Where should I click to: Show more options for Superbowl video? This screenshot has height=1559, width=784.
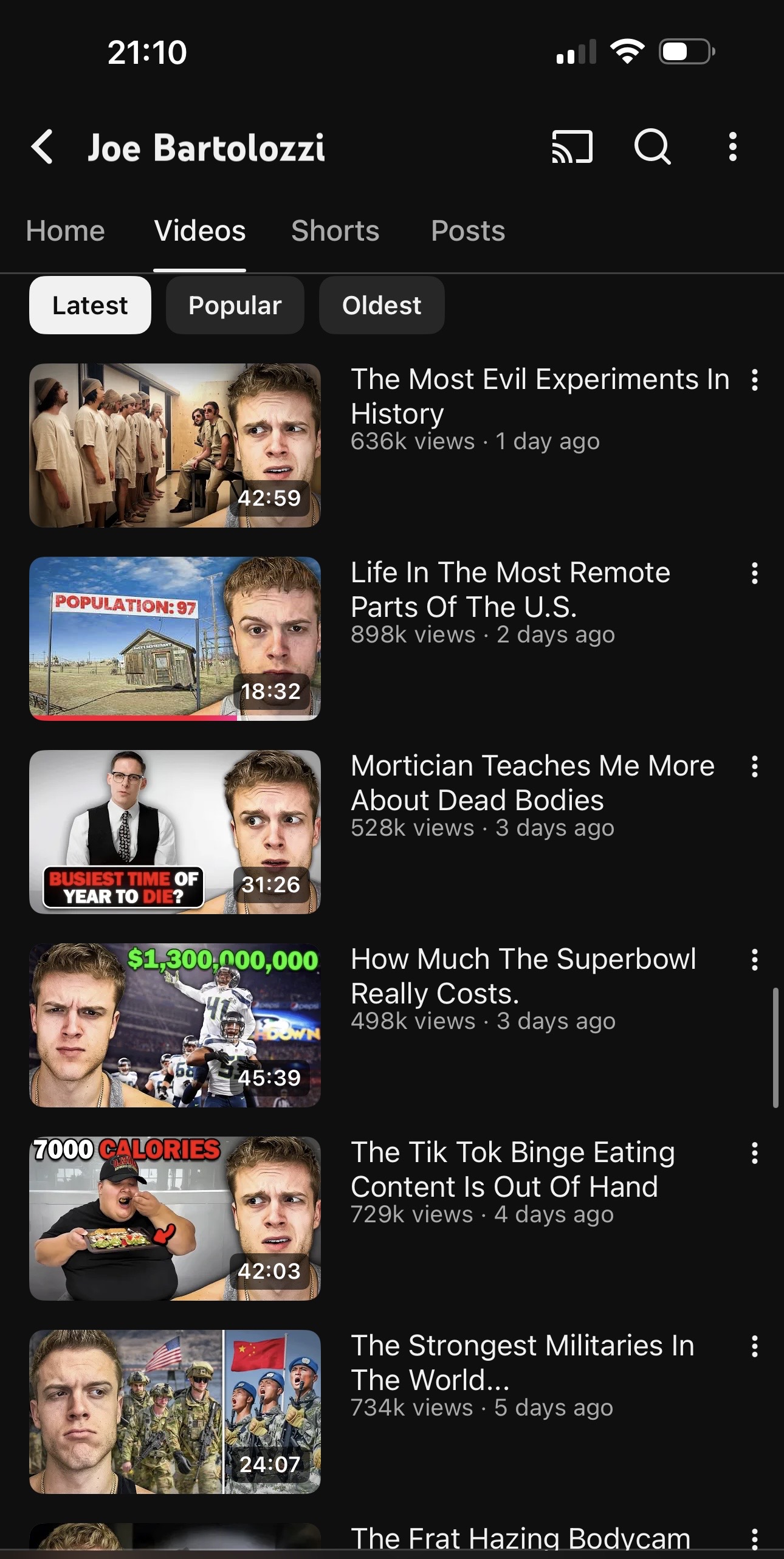[x=754, y=960]
